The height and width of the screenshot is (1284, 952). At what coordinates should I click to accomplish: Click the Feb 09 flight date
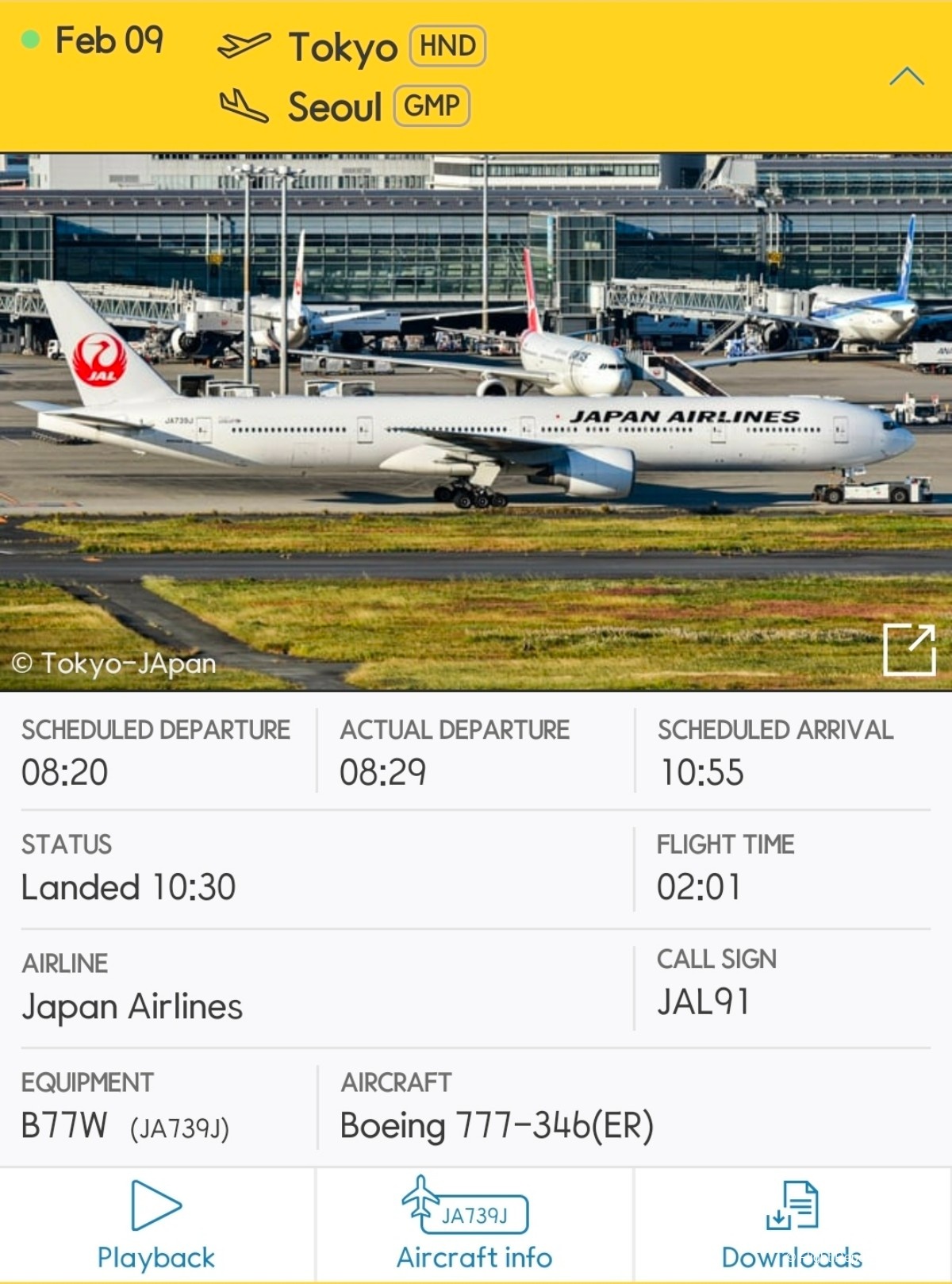pos(109,40)
